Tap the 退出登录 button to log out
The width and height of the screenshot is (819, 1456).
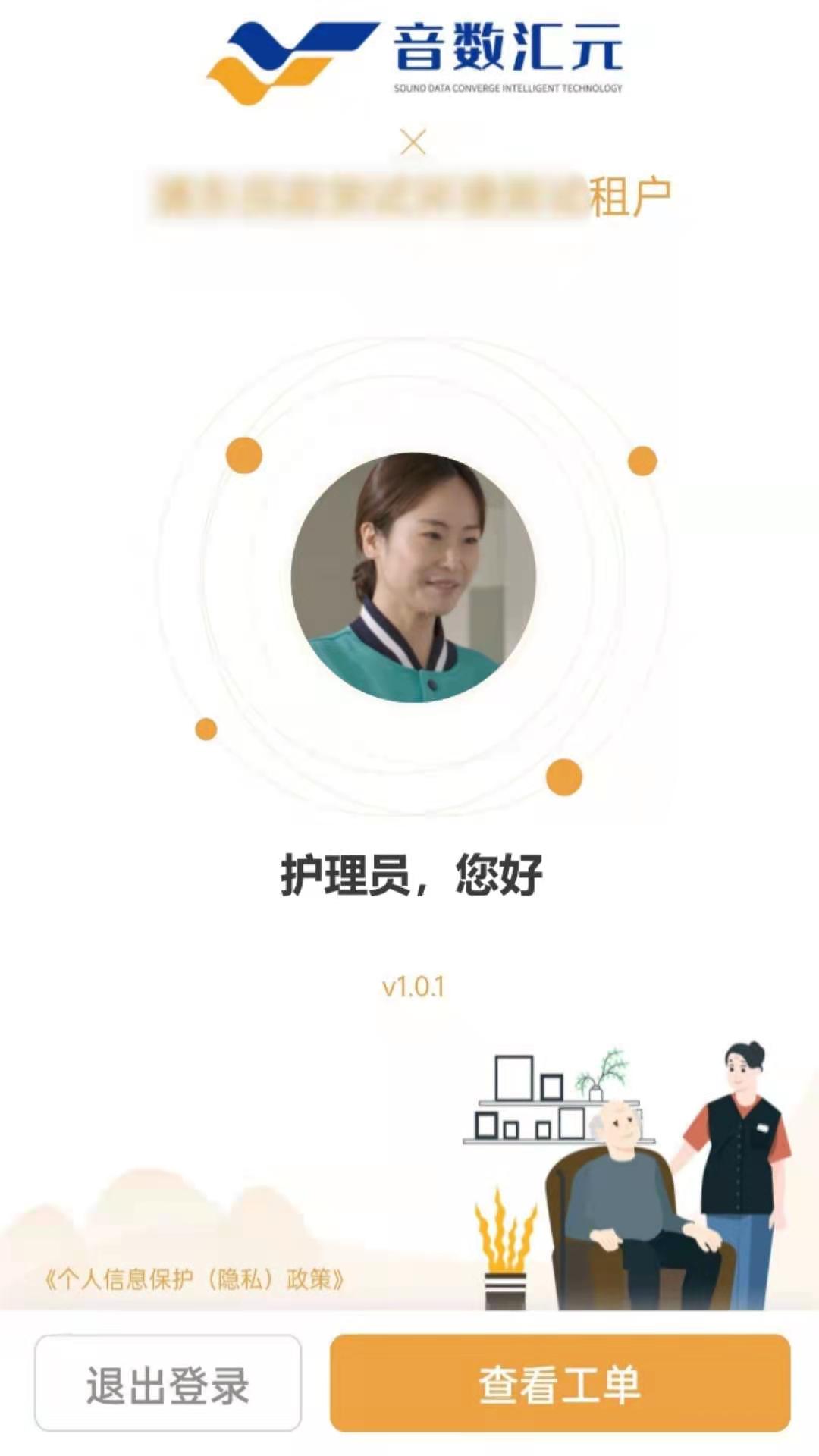point(168,1384)
